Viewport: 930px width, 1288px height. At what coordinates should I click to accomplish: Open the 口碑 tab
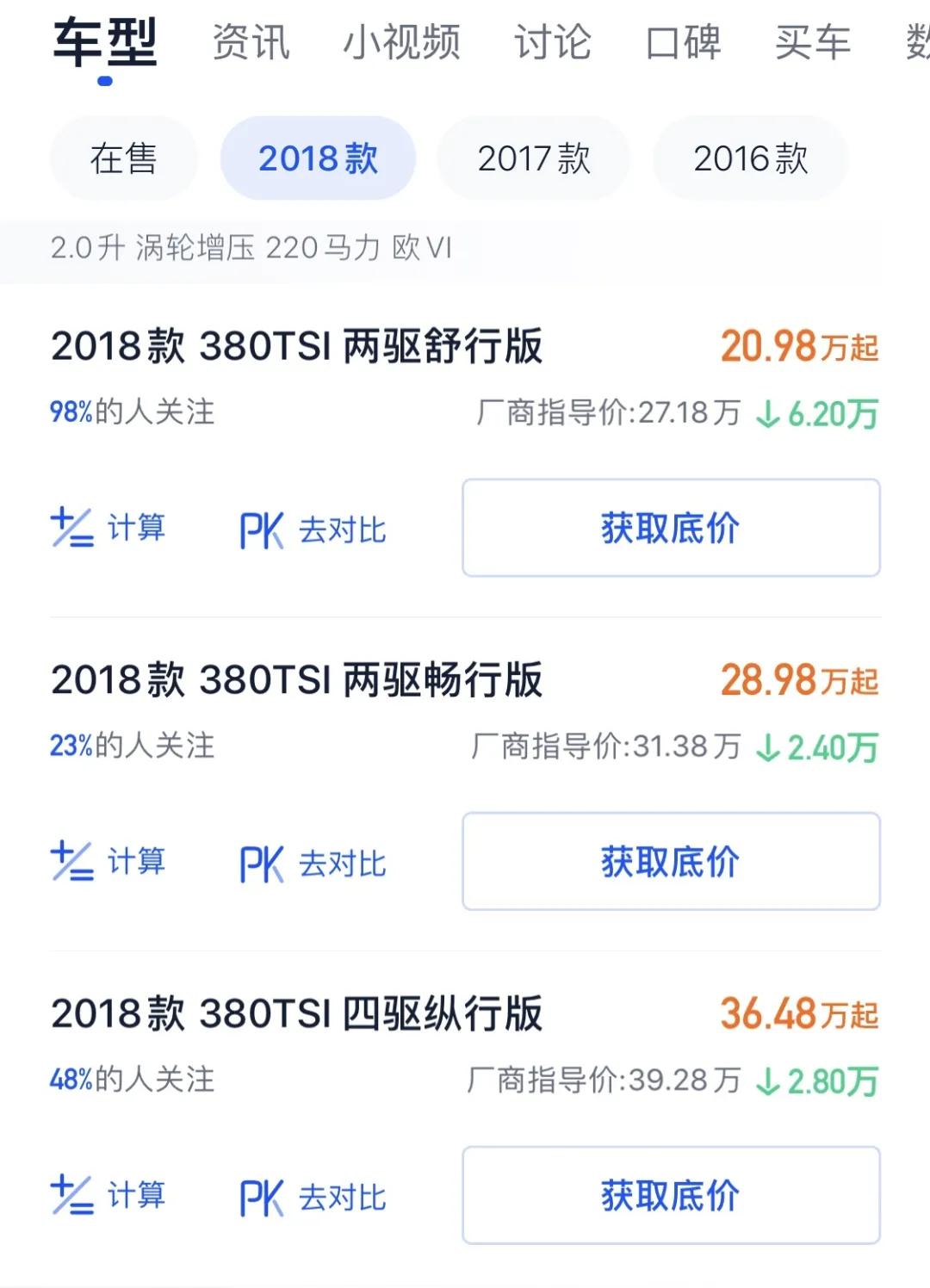684,42
